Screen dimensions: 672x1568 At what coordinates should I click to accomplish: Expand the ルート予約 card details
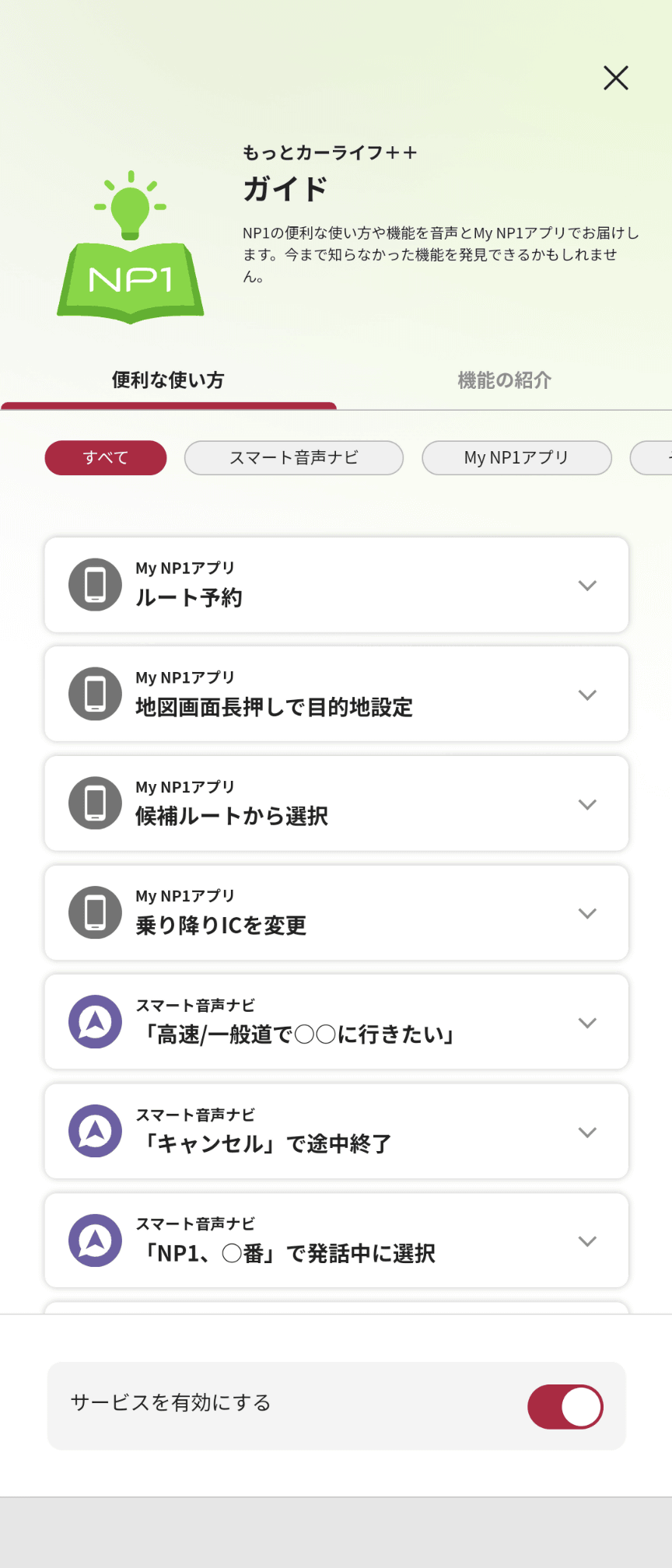(x=588, y=586)
